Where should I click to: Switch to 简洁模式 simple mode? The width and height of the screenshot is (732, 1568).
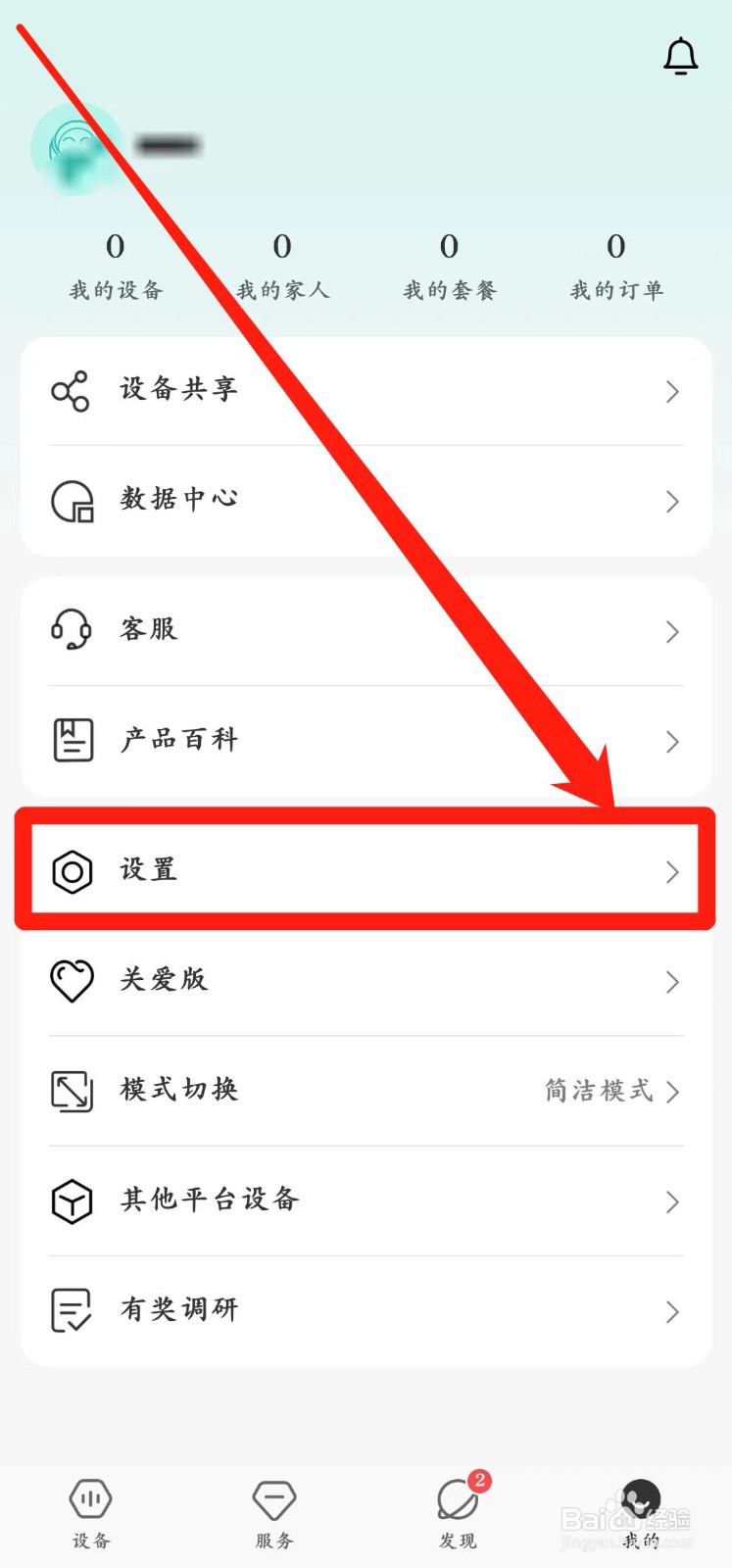pos(599,1091)
